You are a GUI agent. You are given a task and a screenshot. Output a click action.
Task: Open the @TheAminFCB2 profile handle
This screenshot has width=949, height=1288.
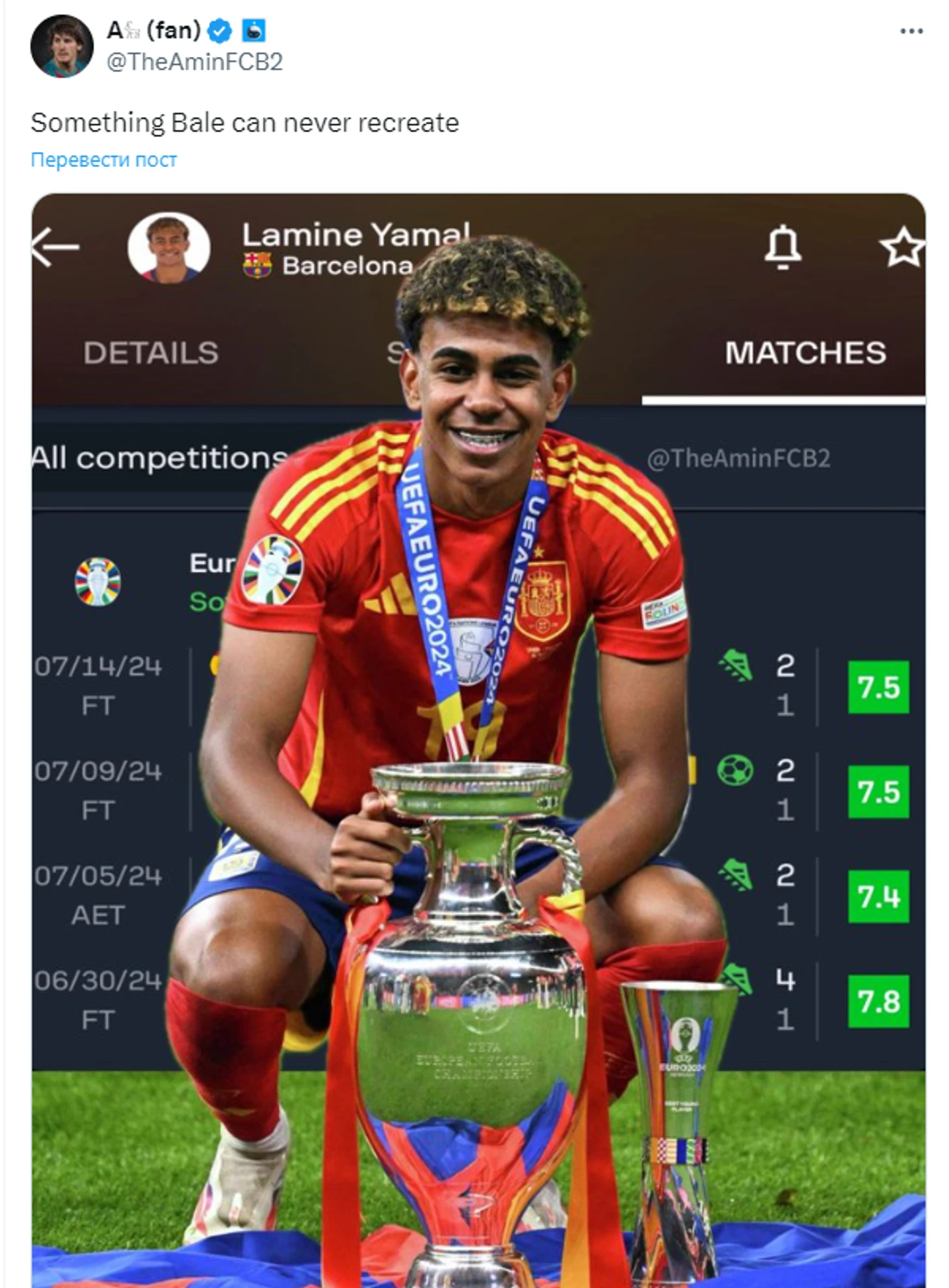194,62
